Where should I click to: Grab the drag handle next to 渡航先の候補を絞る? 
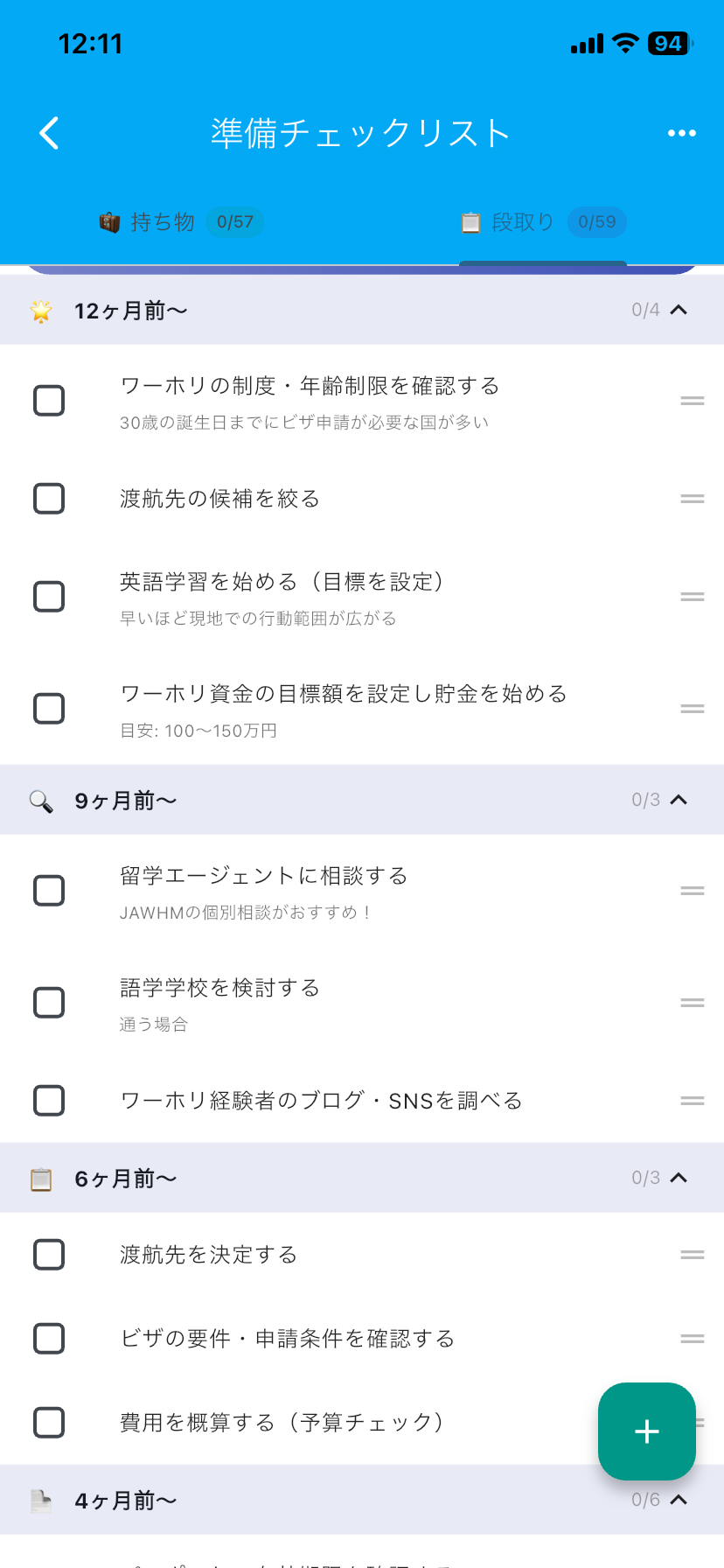point(692,498)
